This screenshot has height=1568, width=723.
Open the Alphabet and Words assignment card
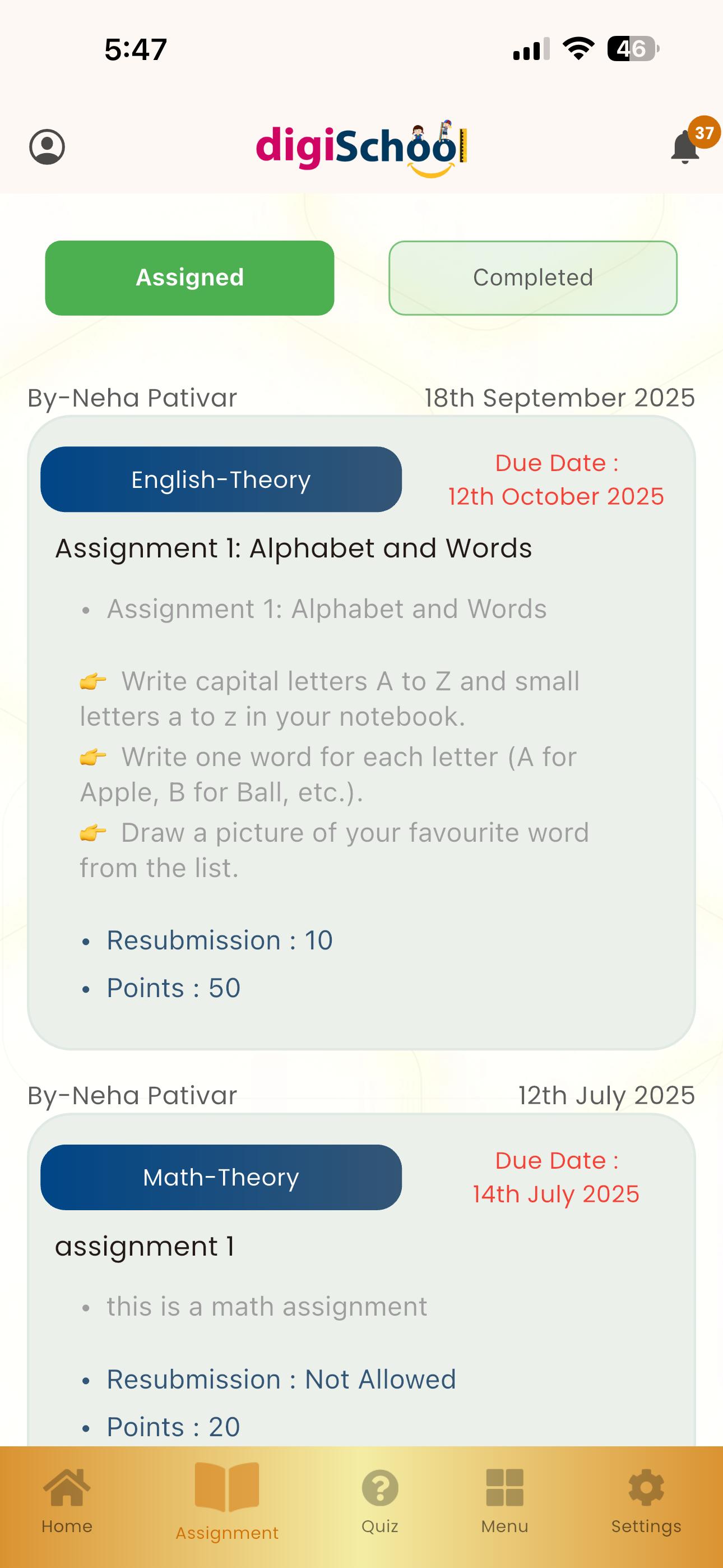361,730
